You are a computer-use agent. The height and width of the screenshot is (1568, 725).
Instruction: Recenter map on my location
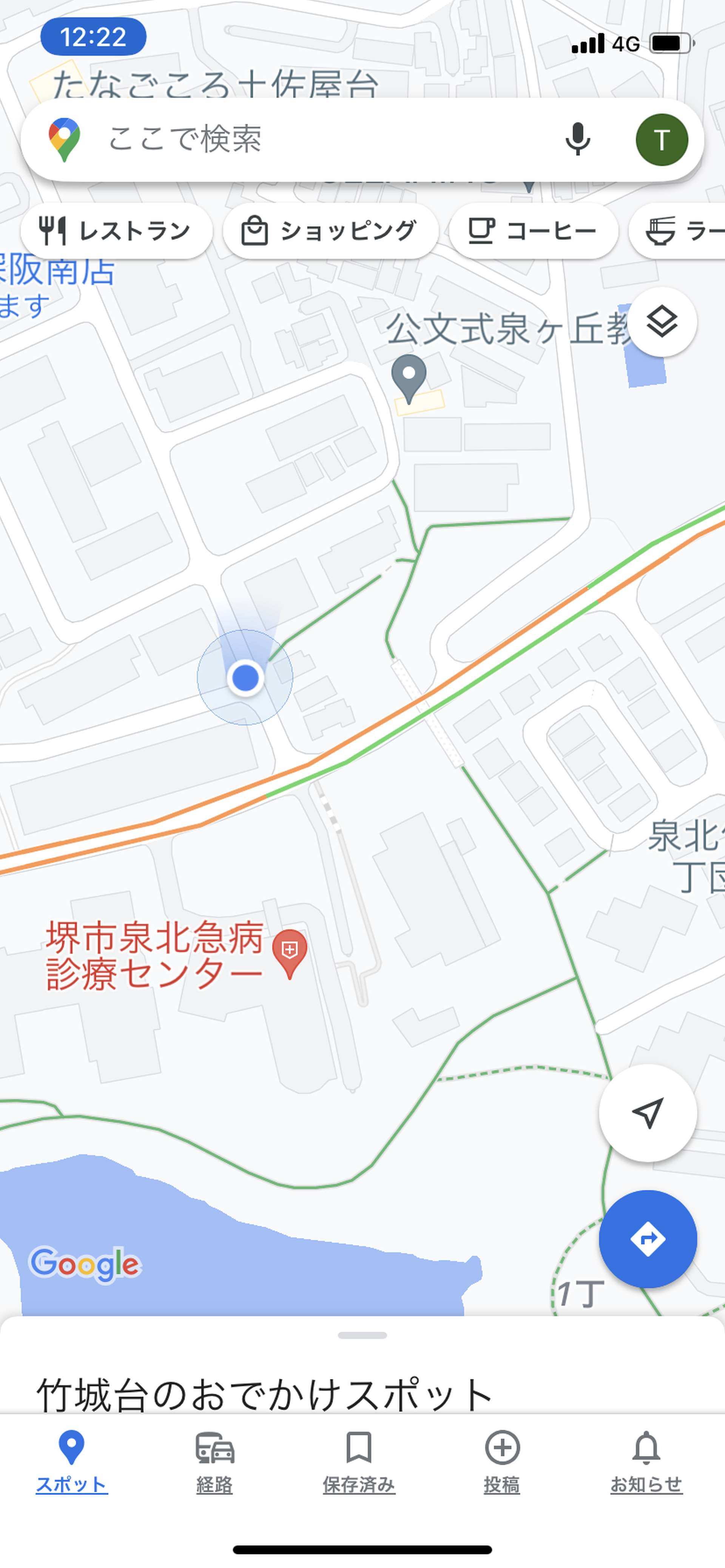(648, 1113)
